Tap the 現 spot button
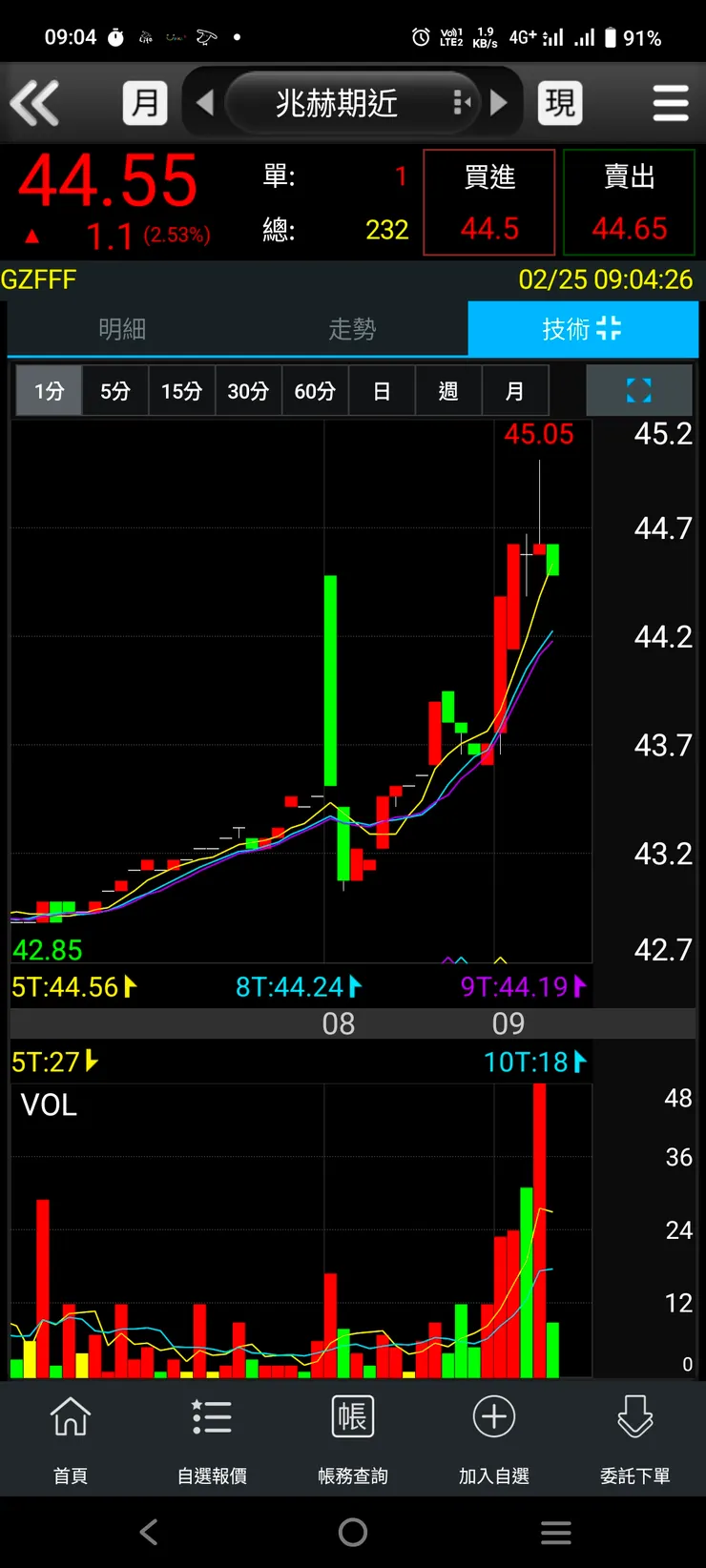This screenshot has width=706, height=1568. [560, 103]
